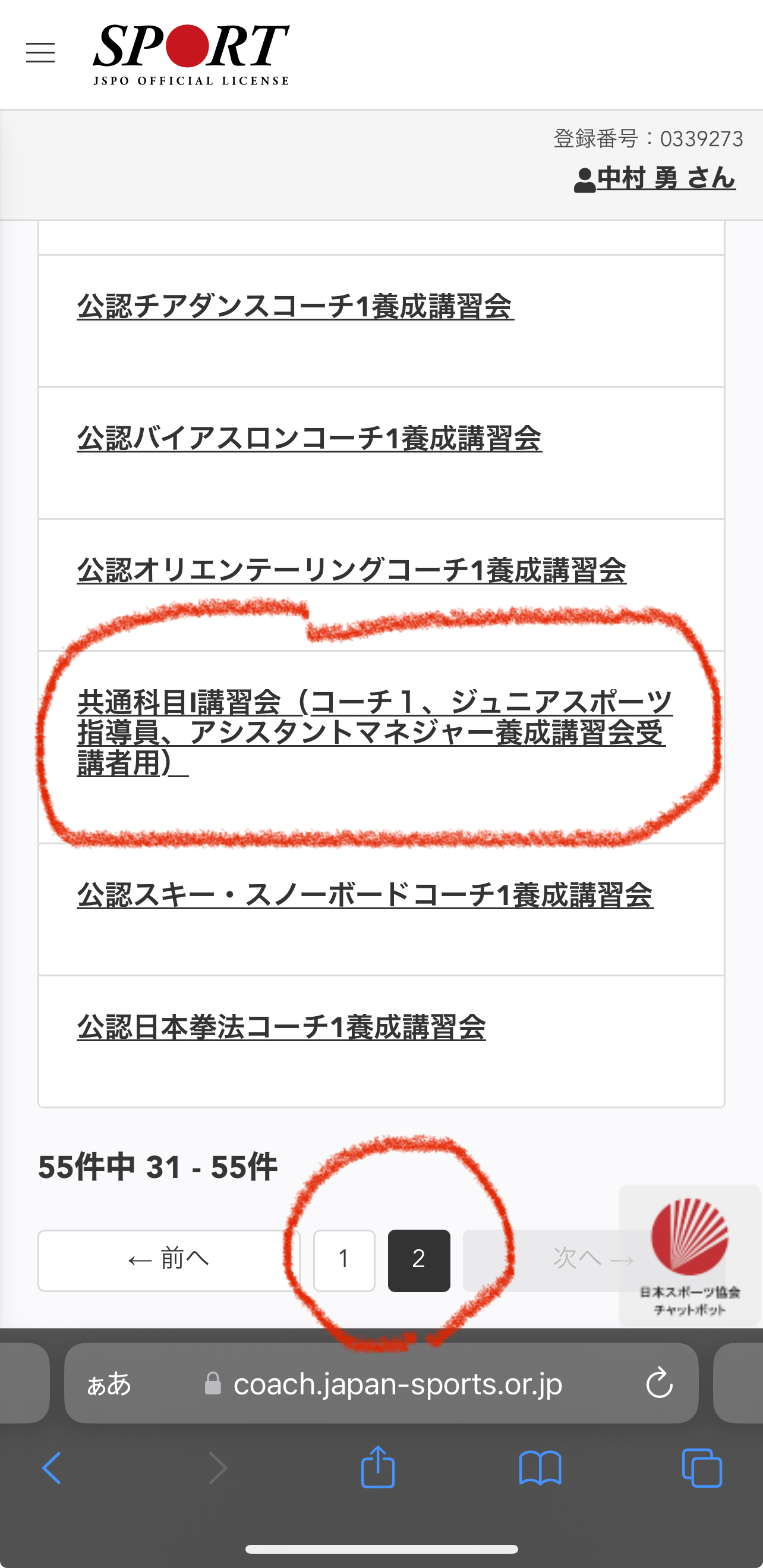Image resolution: width=763 pixels, height=1568 pixels.
Task: Go to previous page with 前へ button
Action: [x=169, y=1260]
